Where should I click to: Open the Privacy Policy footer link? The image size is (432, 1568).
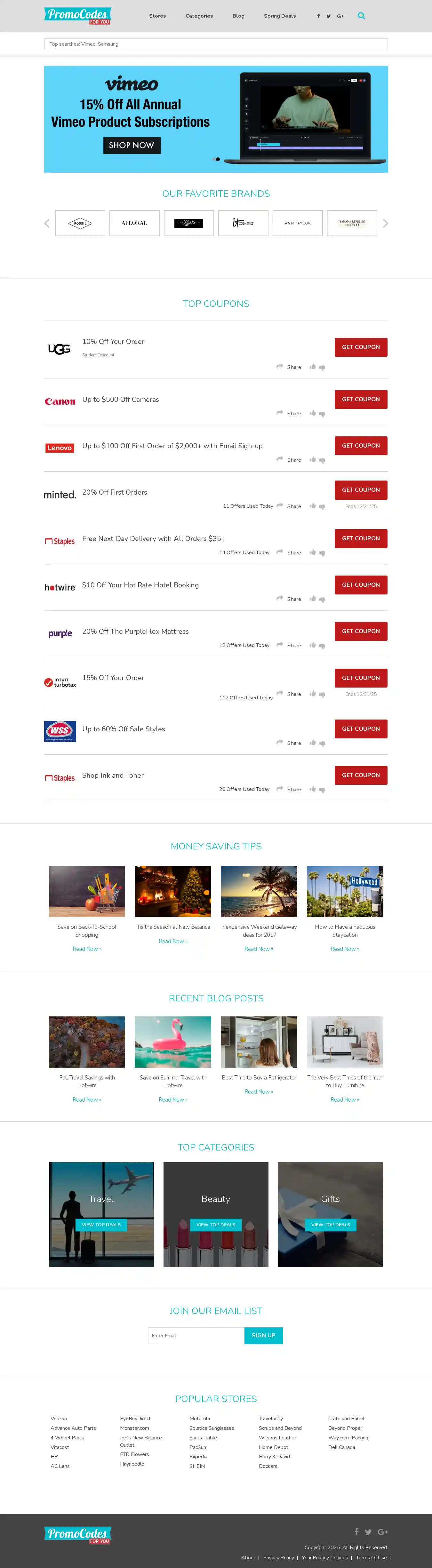click(278, 1558)
